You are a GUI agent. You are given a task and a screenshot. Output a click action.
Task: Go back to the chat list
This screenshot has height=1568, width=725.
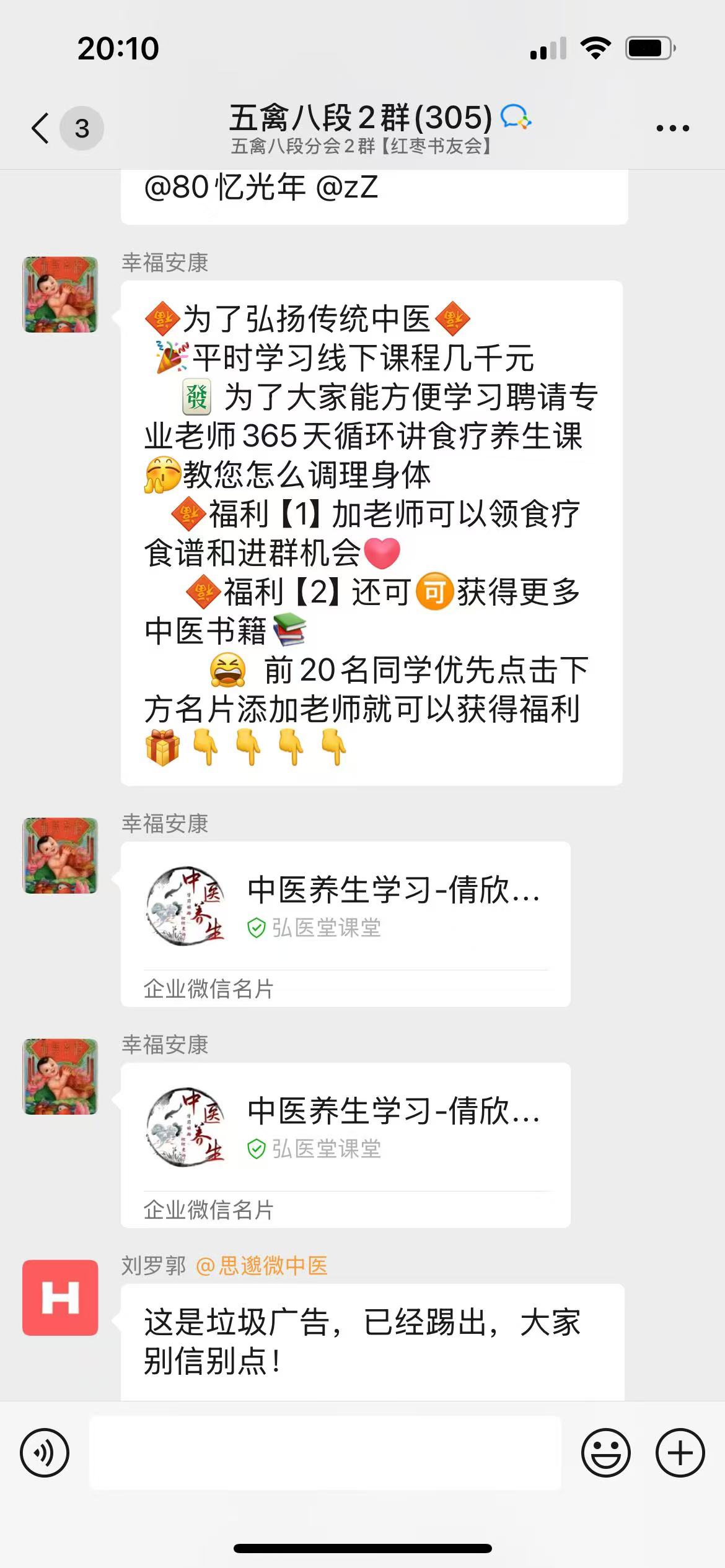(x=42, y=128)
